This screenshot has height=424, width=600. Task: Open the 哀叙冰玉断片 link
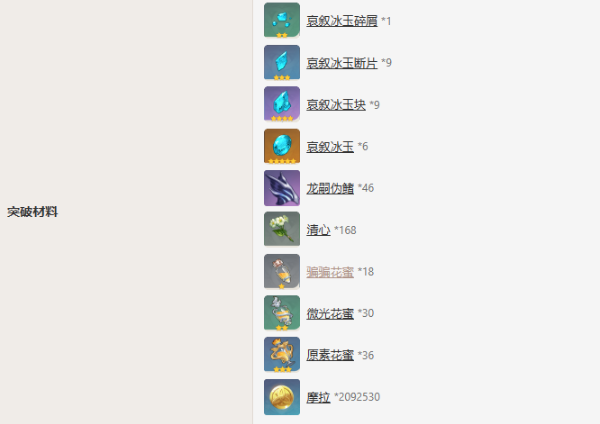tap(341, 63)
